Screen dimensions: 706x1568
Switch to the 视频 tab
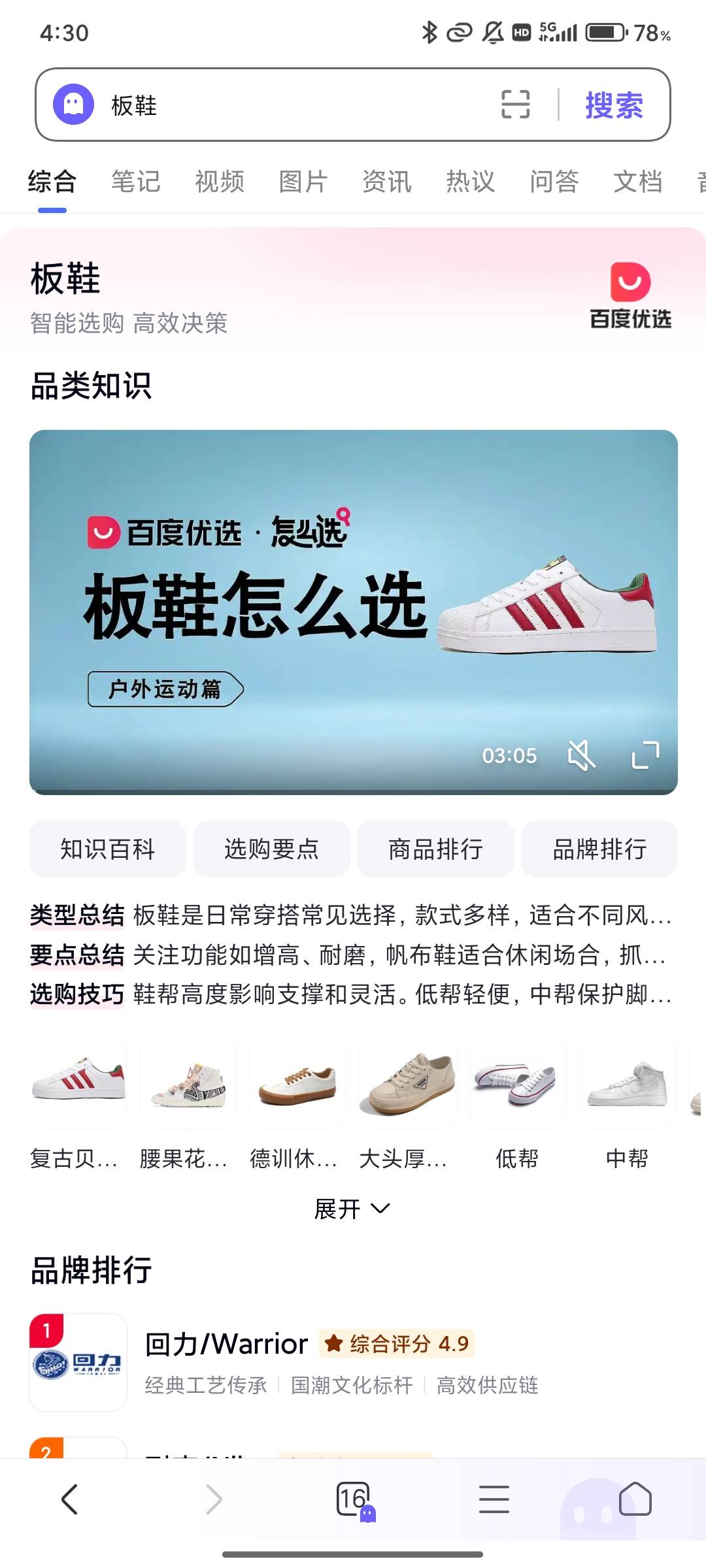tap(219, 182)
